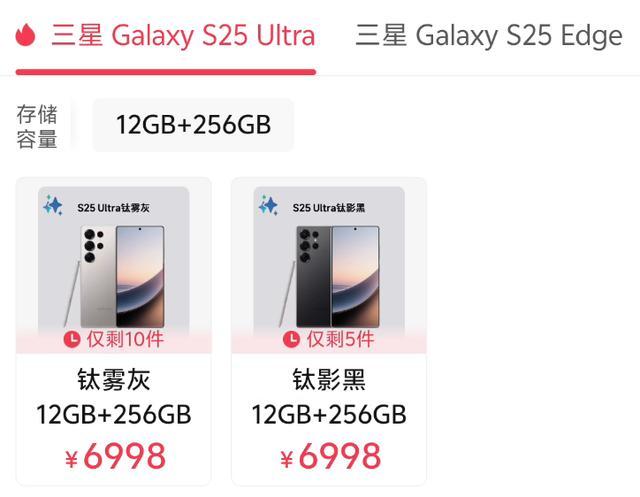Open the 钛影黑 12GB+256GB product card
This screenshot has height=497, width=640.
pos(329,330)
